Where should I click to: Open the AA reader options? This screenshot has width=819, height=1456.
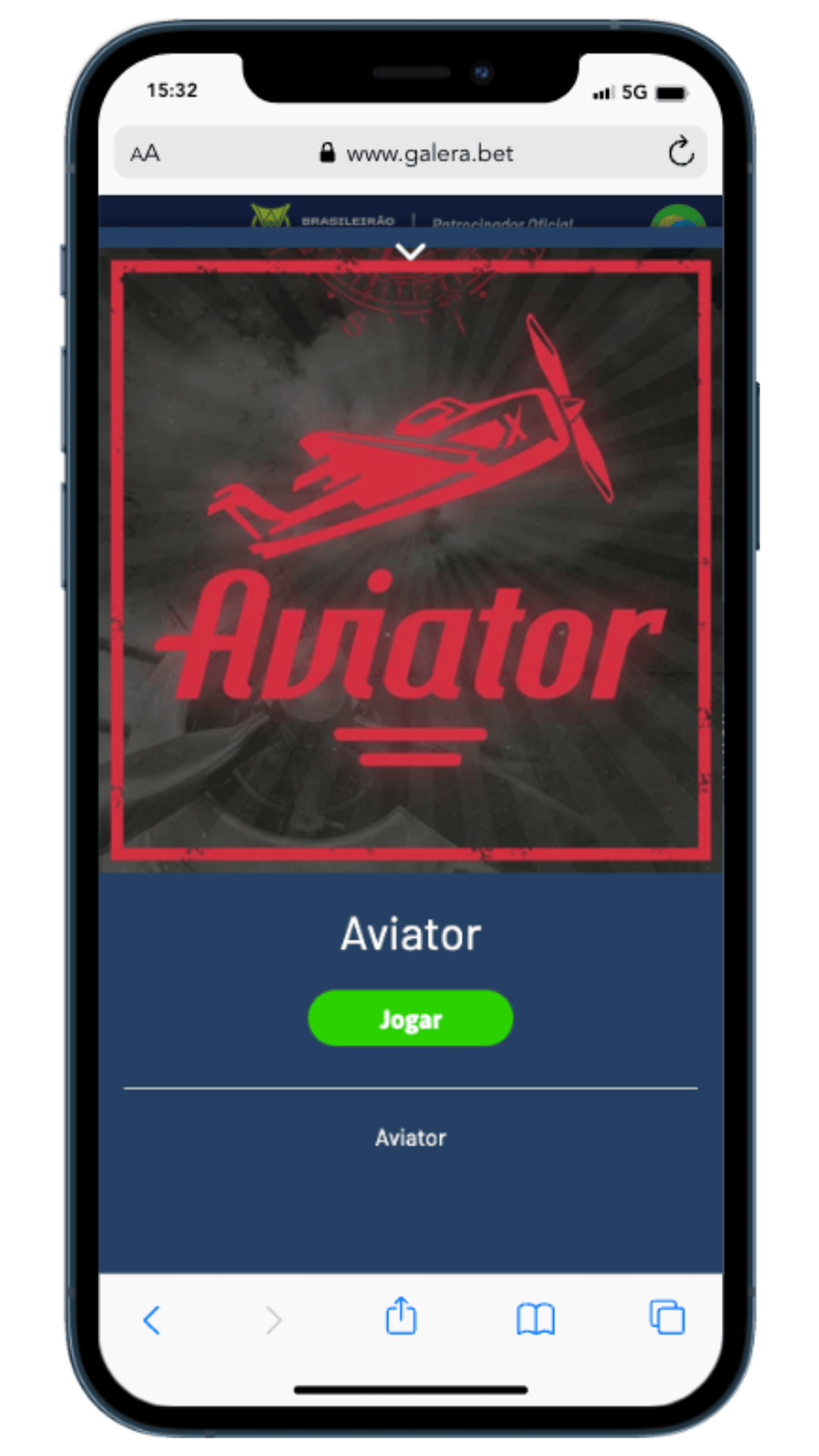(145, 153)
